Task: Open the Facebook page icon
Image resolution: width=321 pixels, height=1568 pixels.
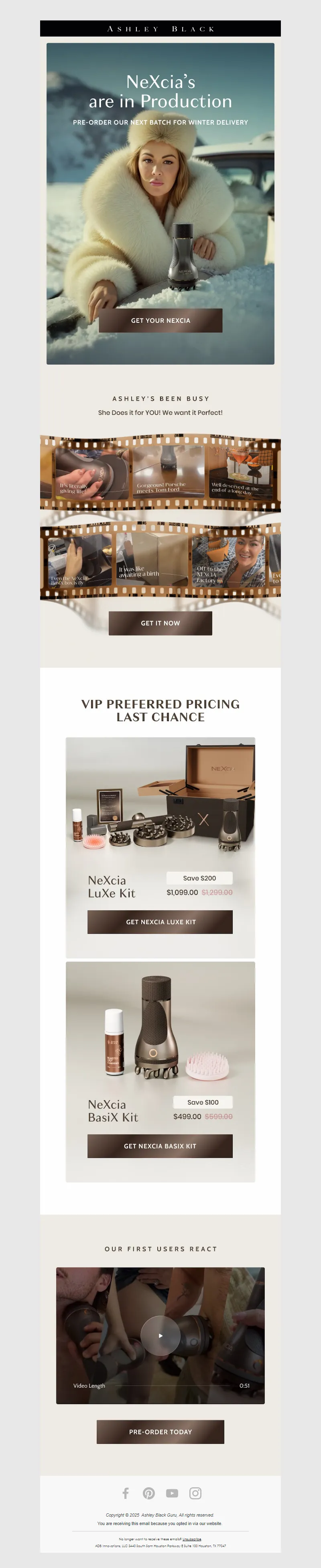Action: coord(125,1493)
